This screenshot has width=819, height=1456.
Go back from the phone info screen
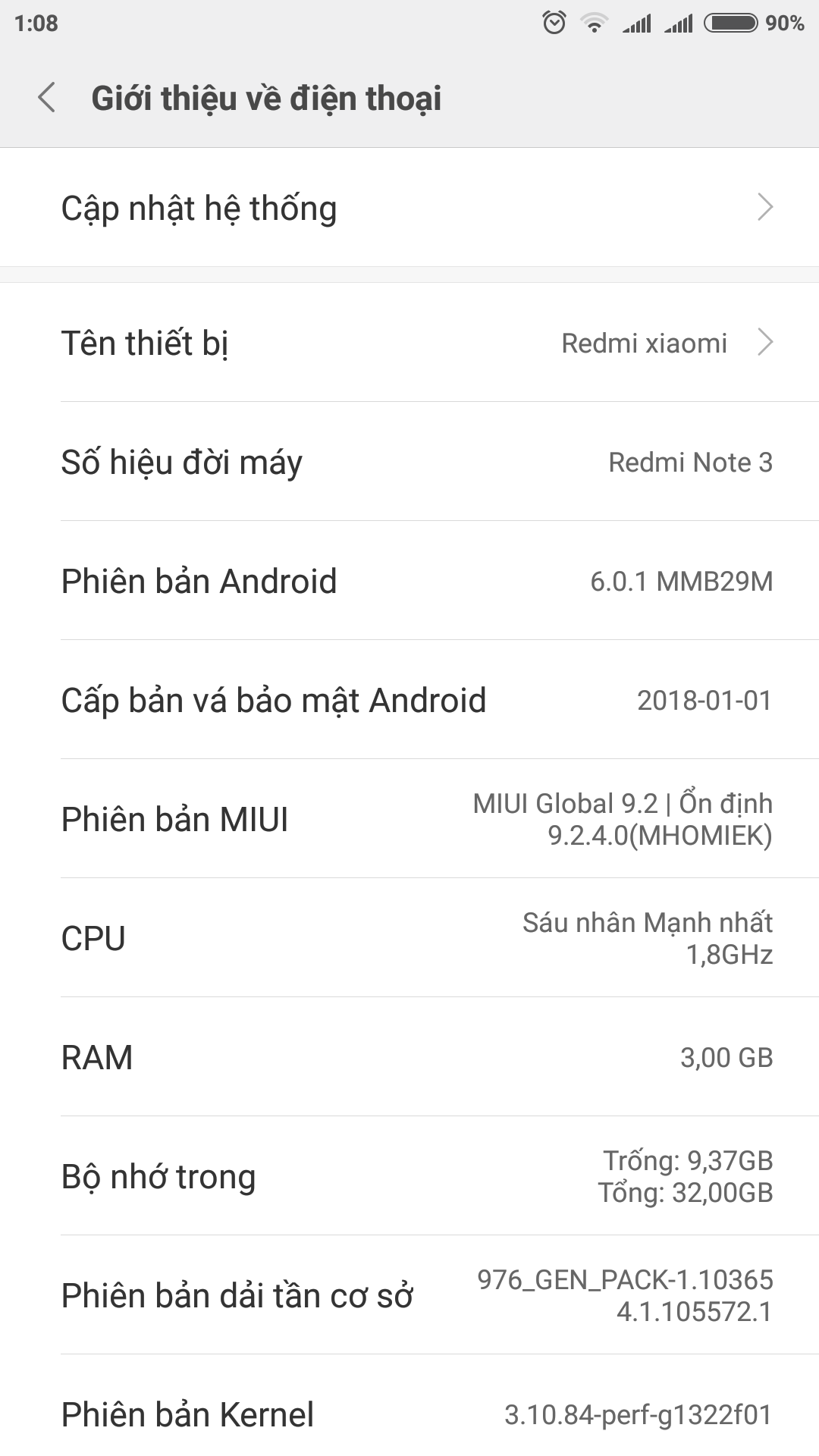tap(47, 99)
